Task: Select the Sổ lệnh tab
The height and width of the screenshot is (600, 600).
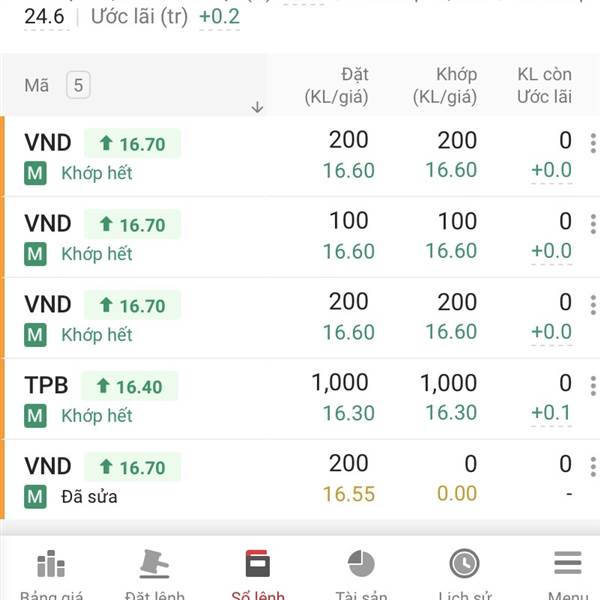Action: click(x=258, y=574)
